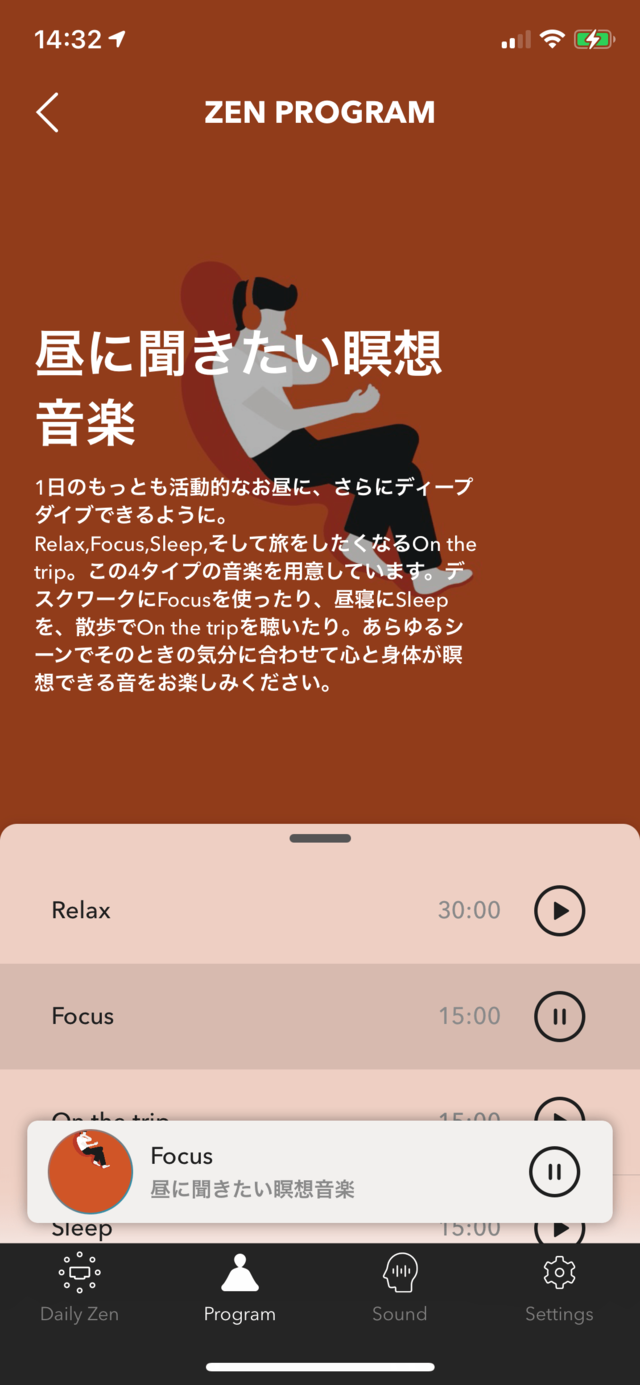Go back from Zen Program
The image size is (640, 1385).
click(48, 112)
